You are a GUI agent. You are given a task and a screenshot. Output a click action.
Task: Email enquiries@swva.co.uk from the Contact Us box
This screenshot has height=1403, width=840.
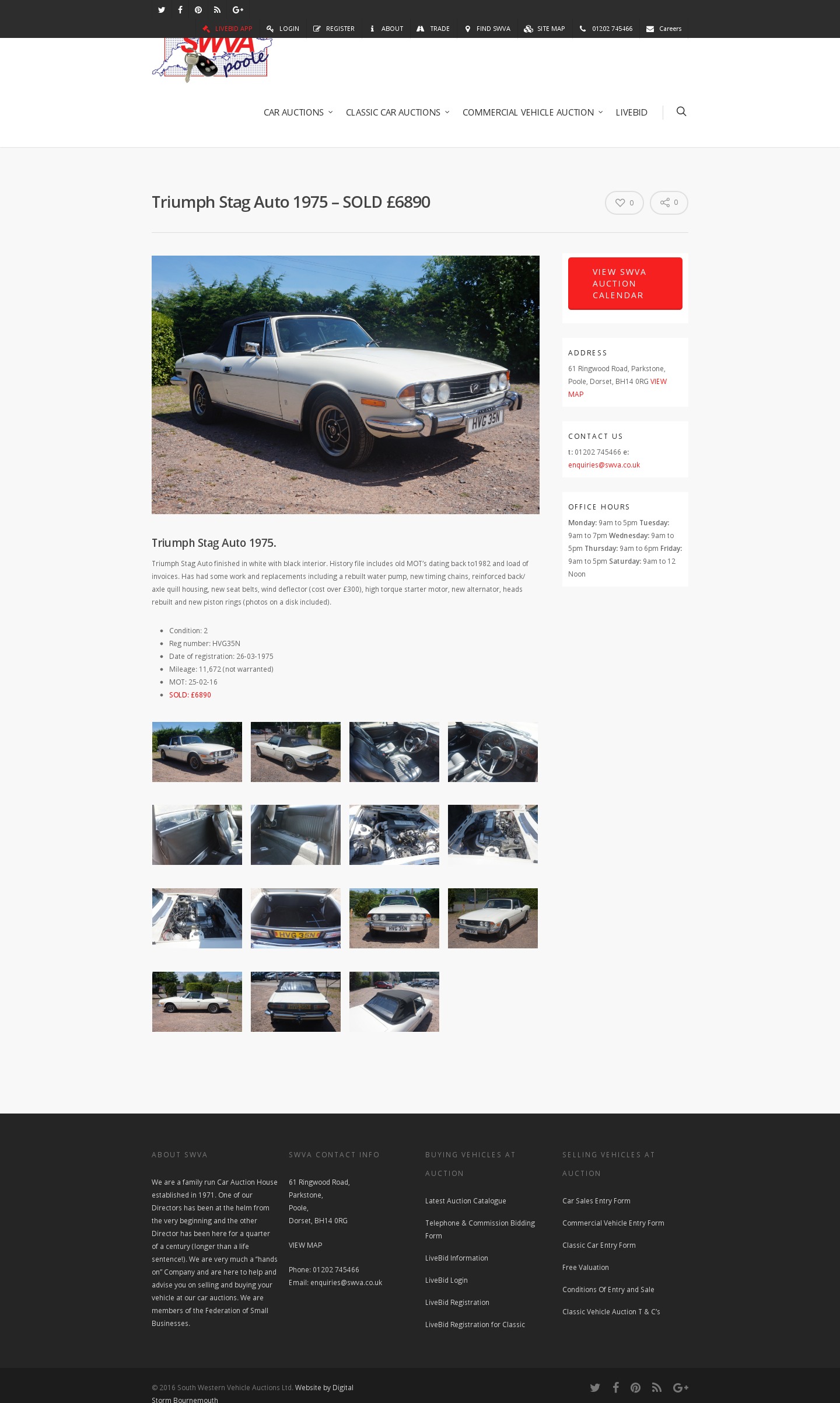pos(604,465)
